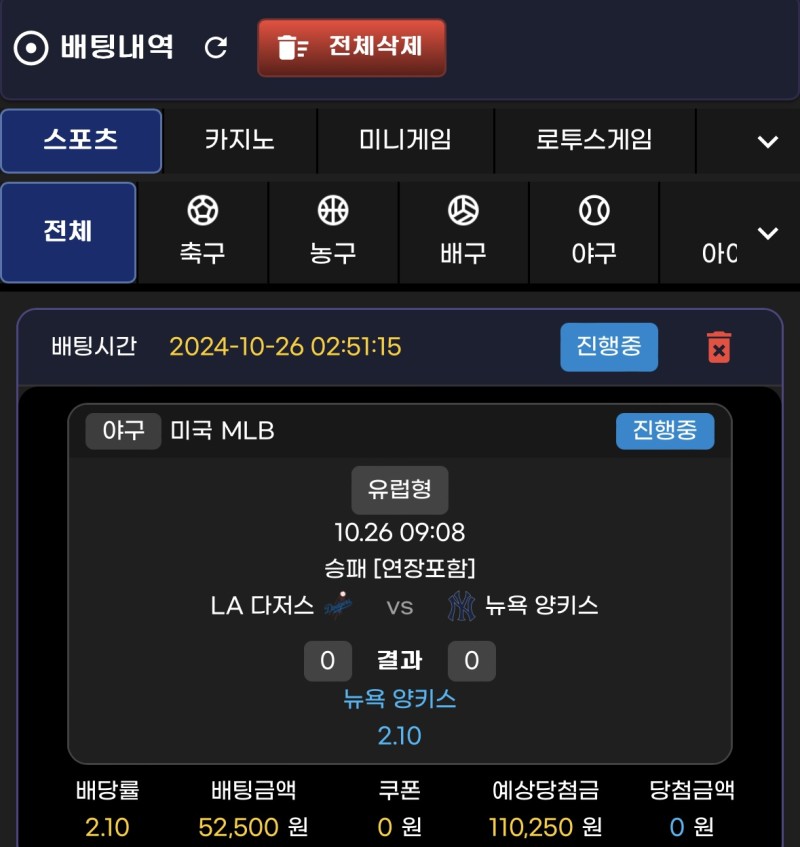Filter bets by 축구

pyautogui.click(x=203, y=232)
